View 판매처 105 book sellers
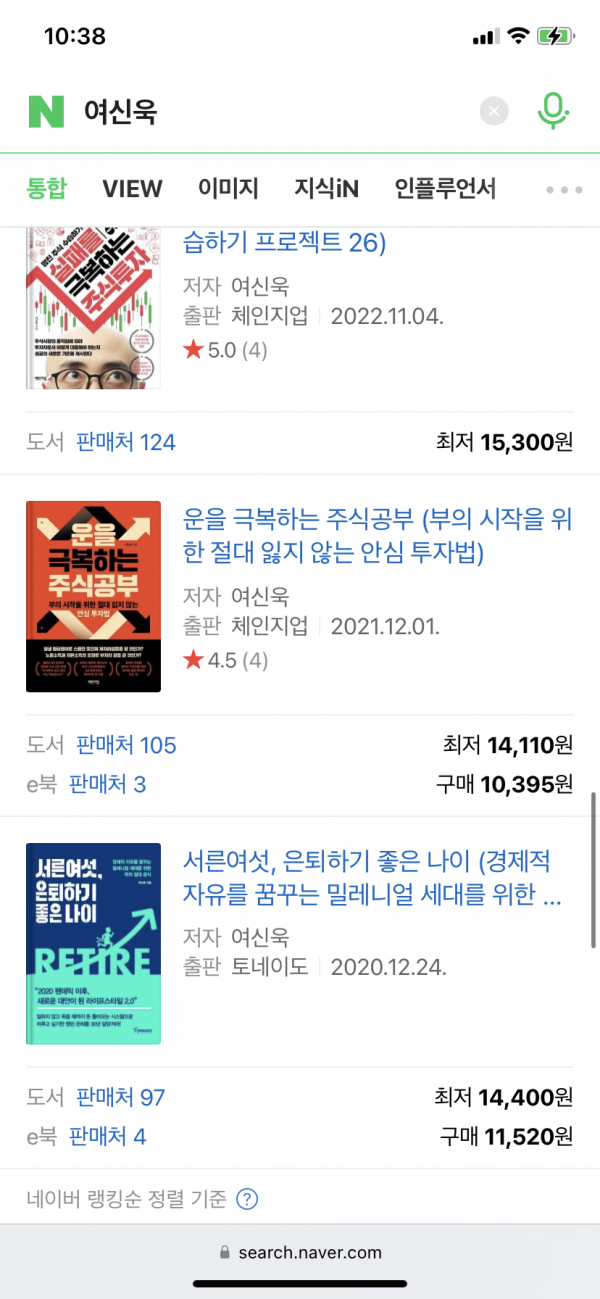This screenshot has height=1299, width=600. (x=126, y=745)
